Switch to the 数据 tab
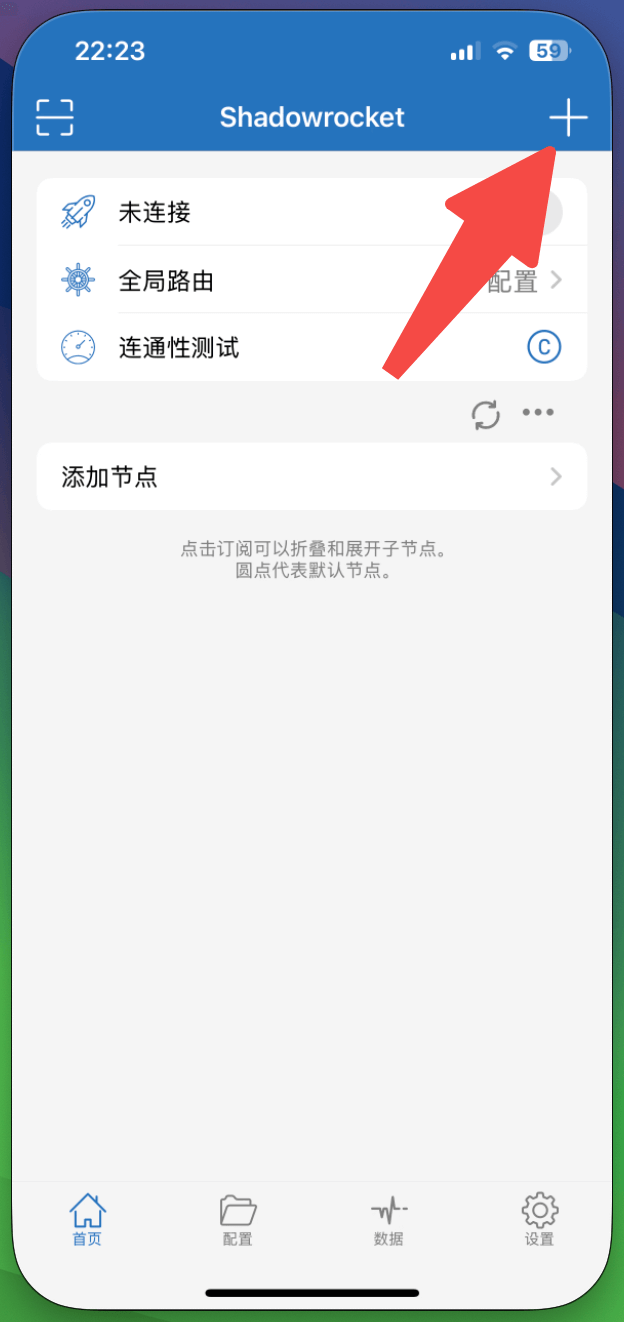The width and height of the screenshot is (624, 1322). (389, 1220)
